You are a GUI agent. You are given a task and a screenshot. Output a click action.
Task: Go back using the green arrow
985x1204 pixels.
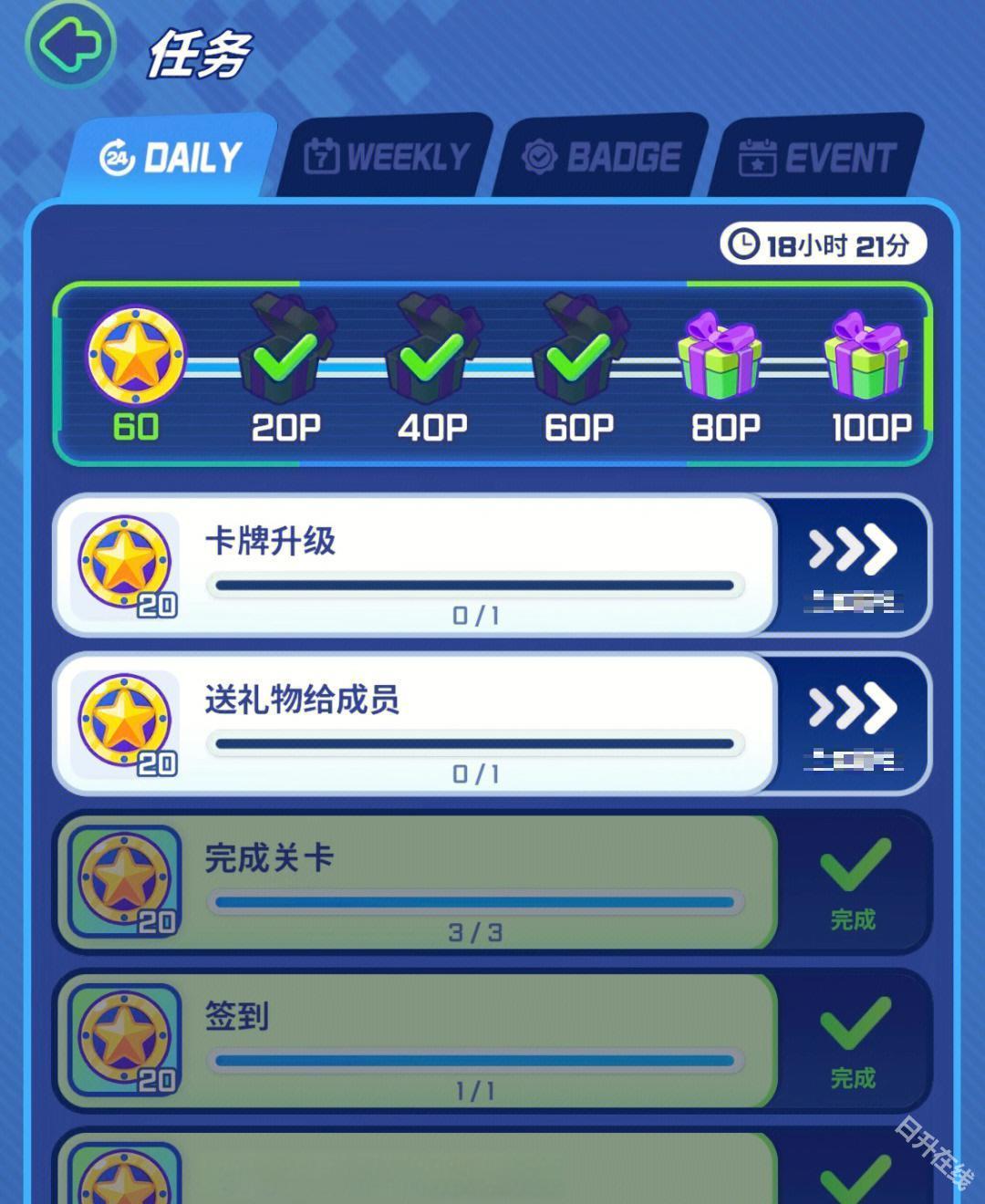tap(70, 44)
